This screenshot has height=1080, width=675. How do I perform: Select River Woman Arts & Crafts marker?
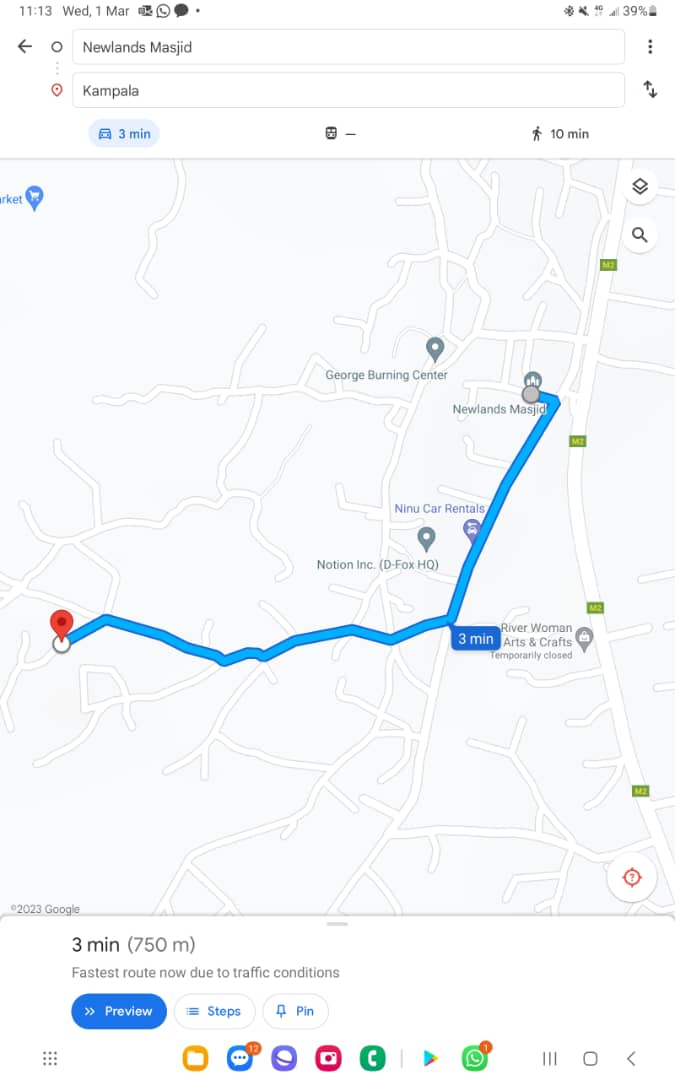coord(585,636)
